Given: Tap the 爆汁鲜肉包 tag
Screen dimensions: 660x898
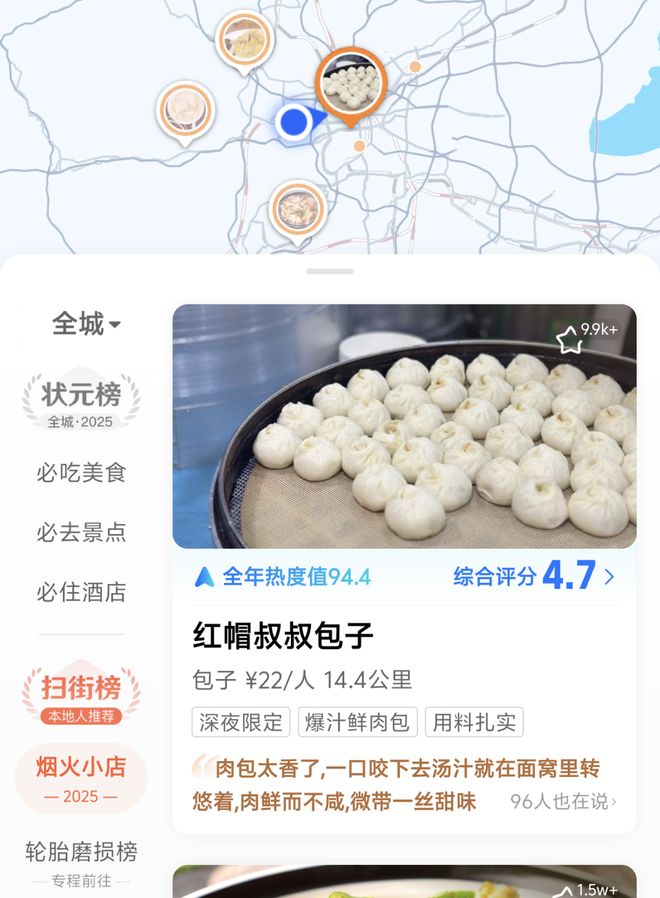Looking at the screenshot, I should pos(357,722).
